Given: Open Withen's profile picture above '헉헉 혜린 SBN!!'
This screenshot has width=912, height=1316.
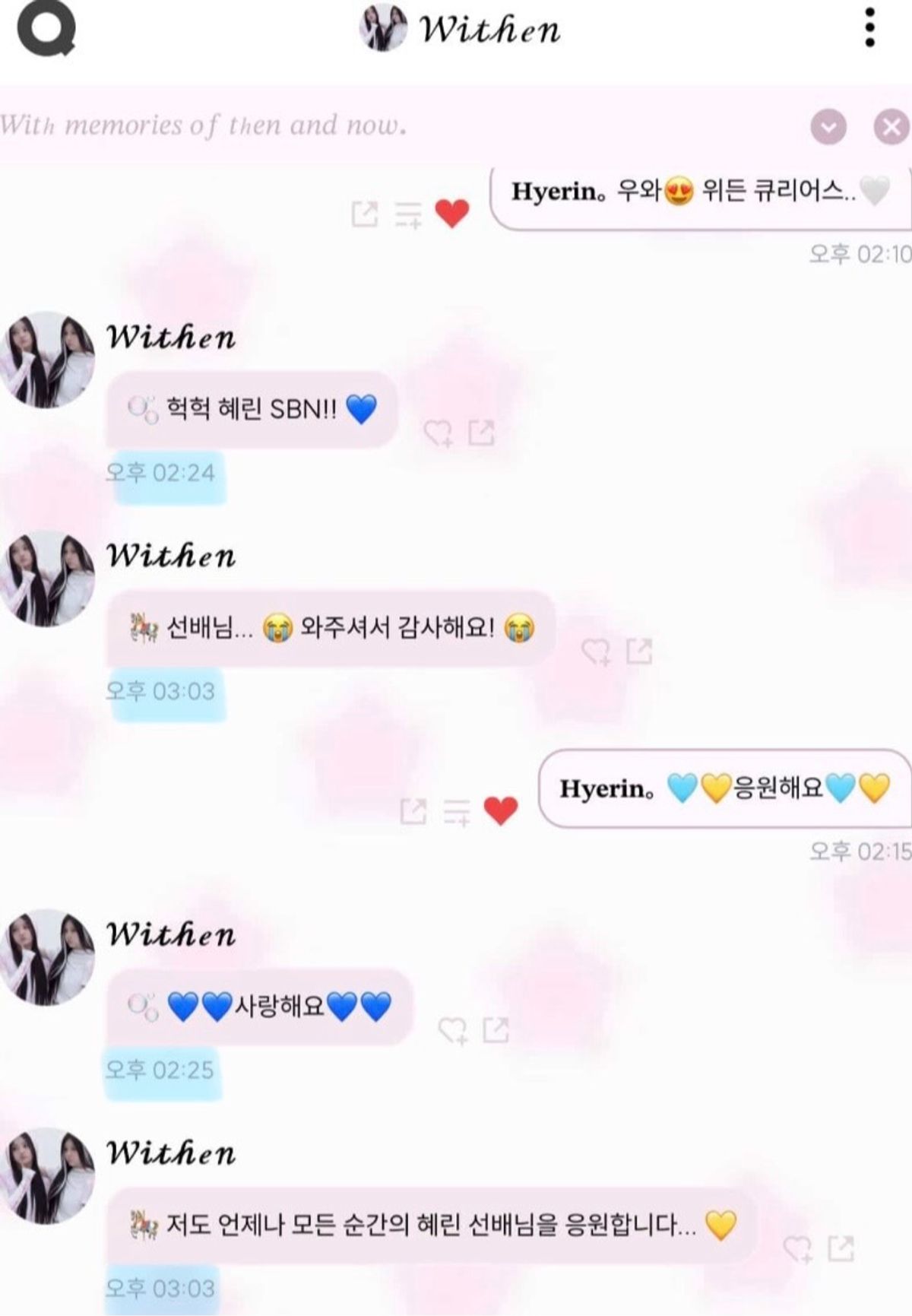Looking at the screenshot, I should pyautogui.click(x=49, y=360).
